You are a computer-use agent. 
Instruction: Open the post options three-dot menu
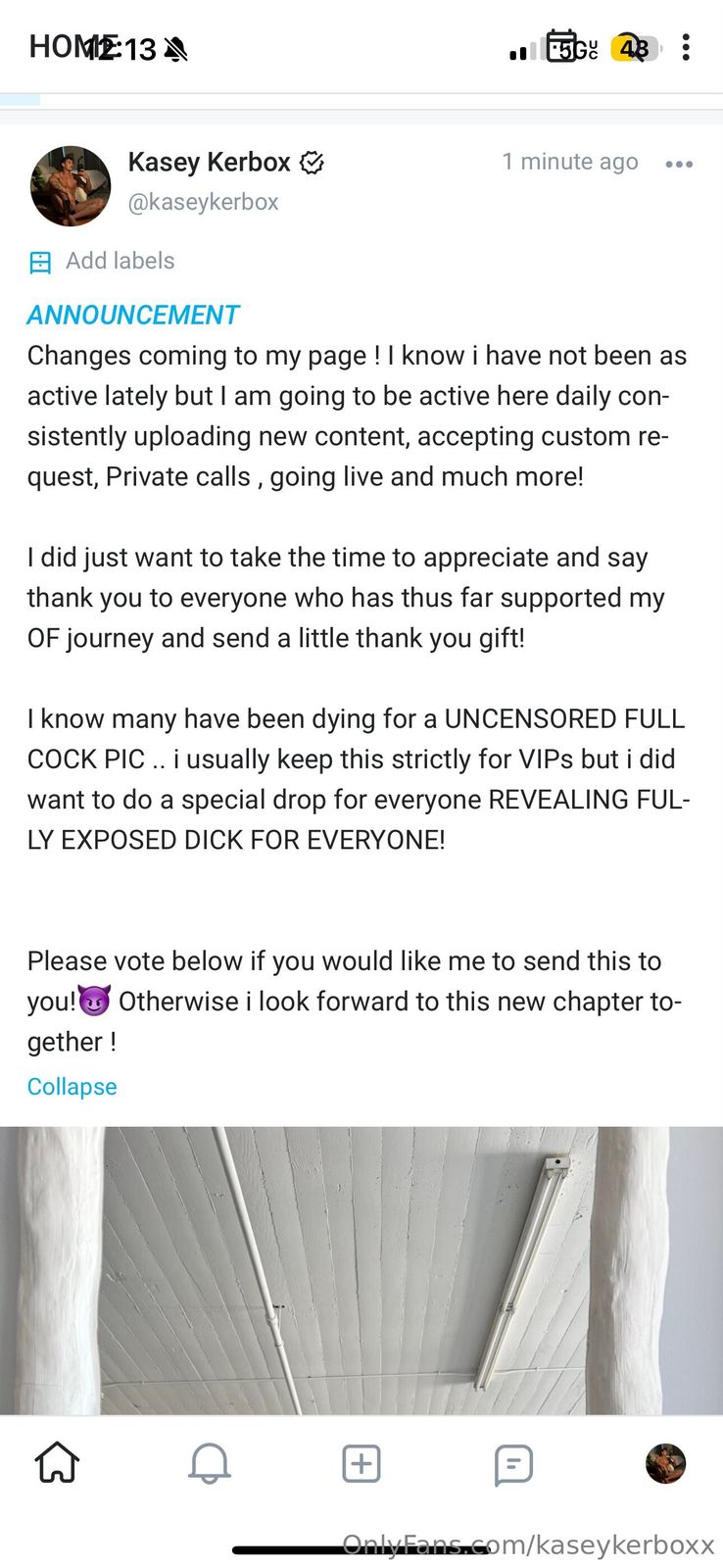point(678,164)
